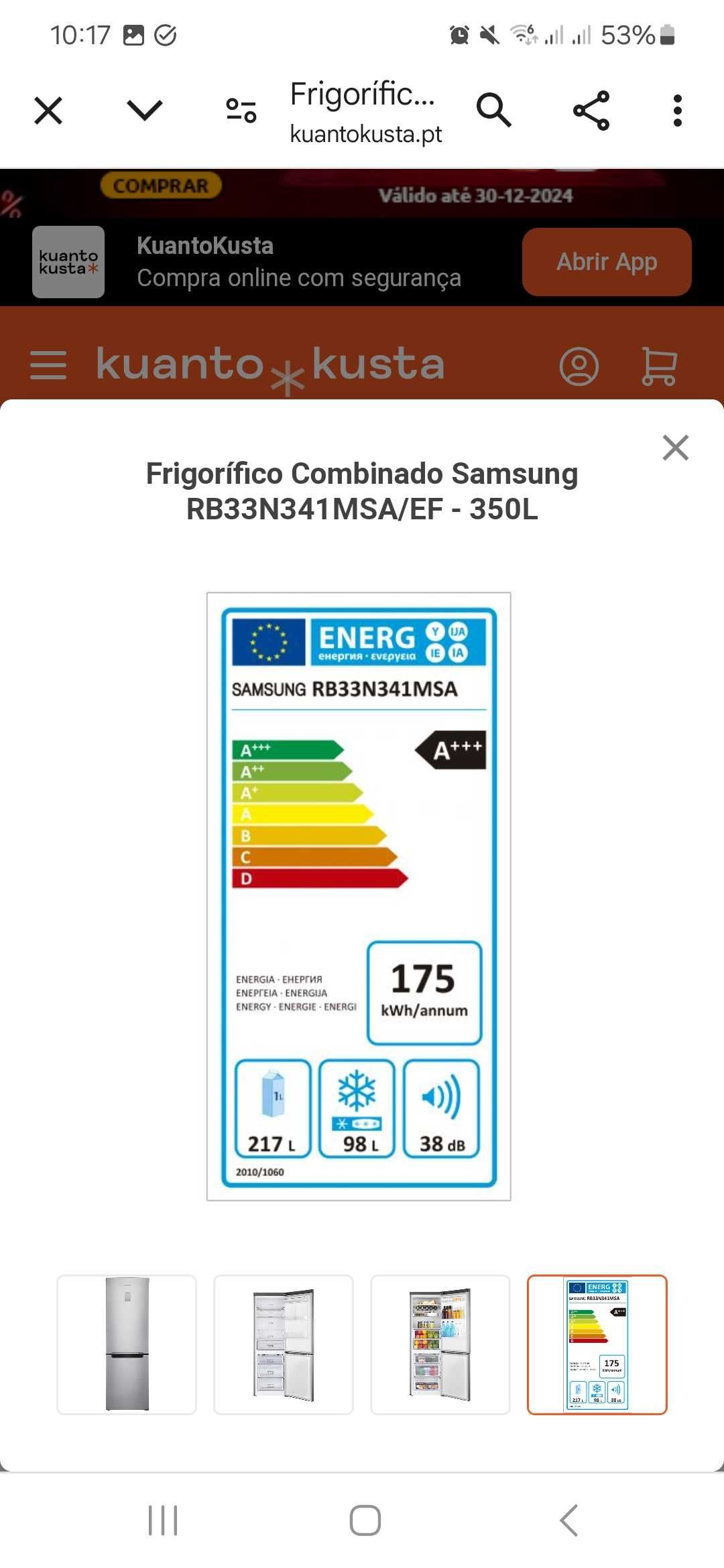Screen dimensions: 724x1568
Task: Close the product image gallery dialog
Action: tap(675, 448)
